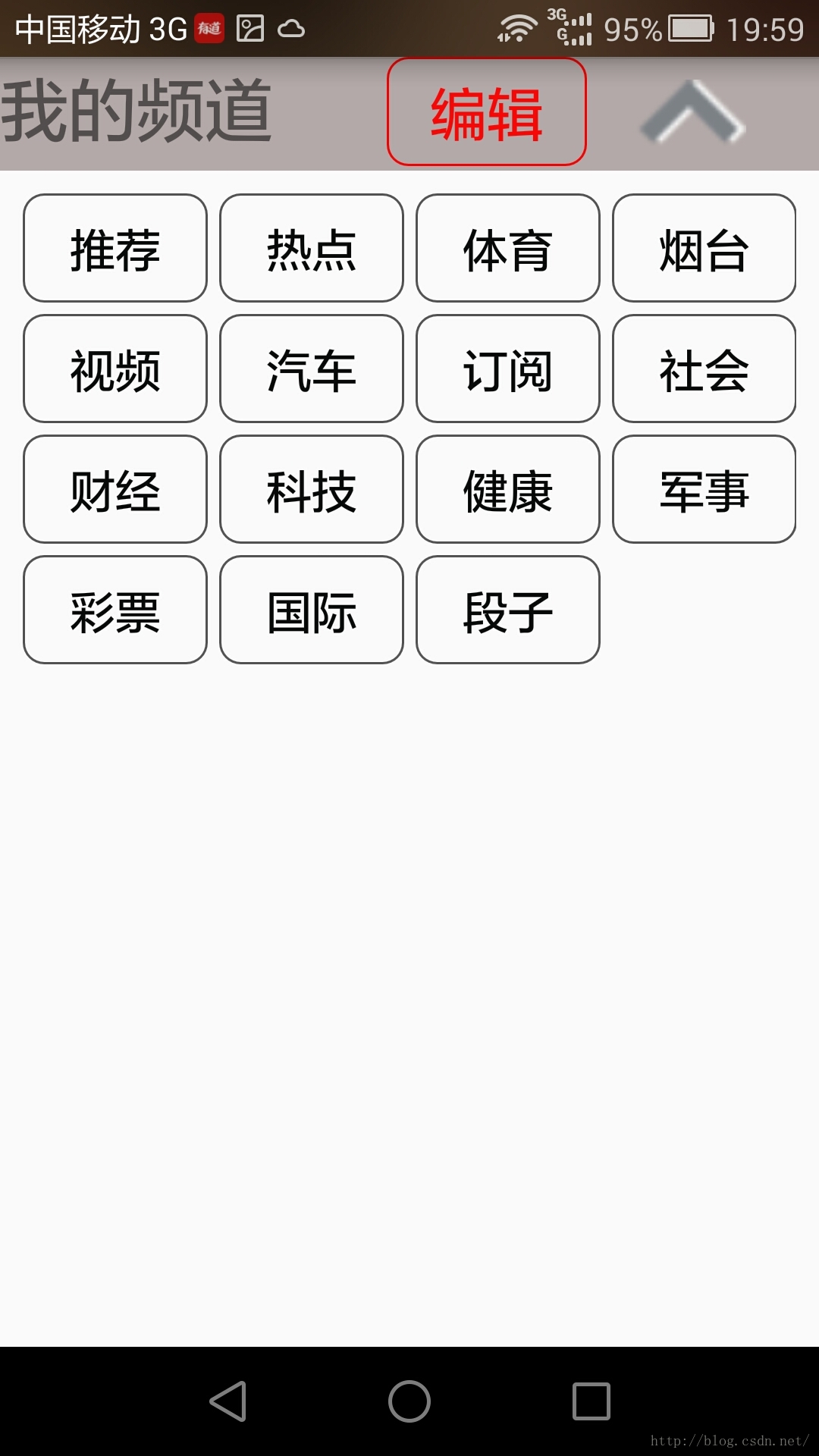Tap the 彩票 channel

coord(115,610)
